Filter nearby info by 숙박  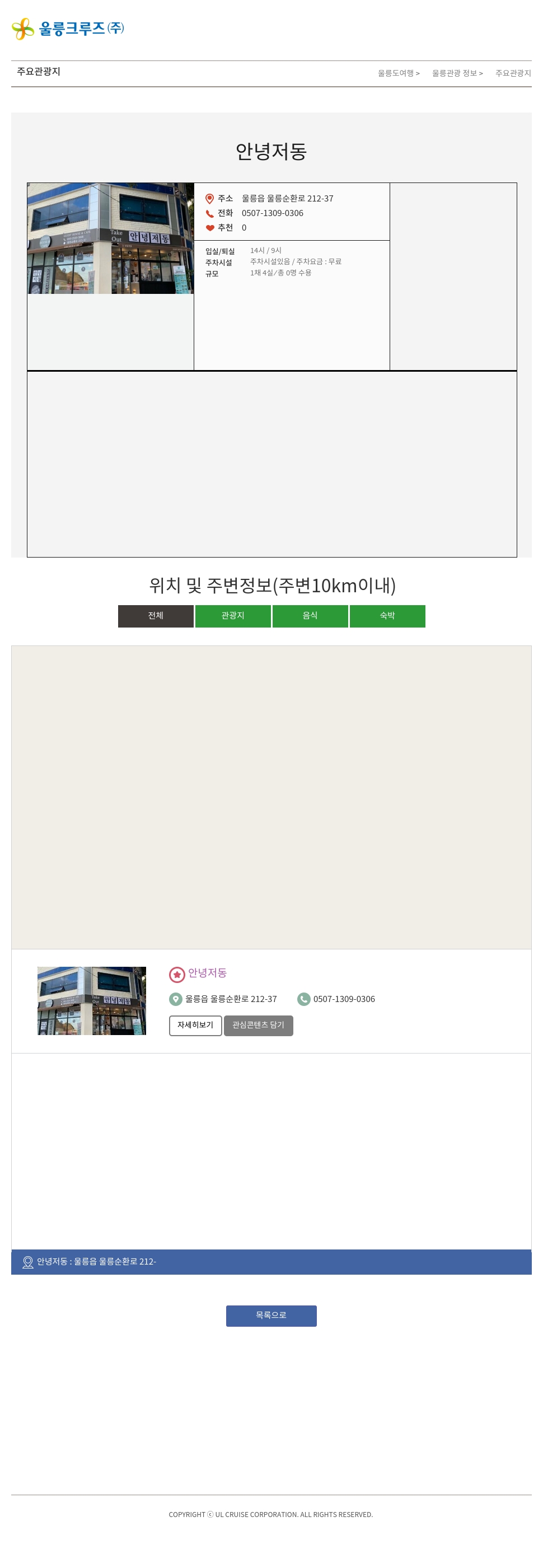point(387,615)
